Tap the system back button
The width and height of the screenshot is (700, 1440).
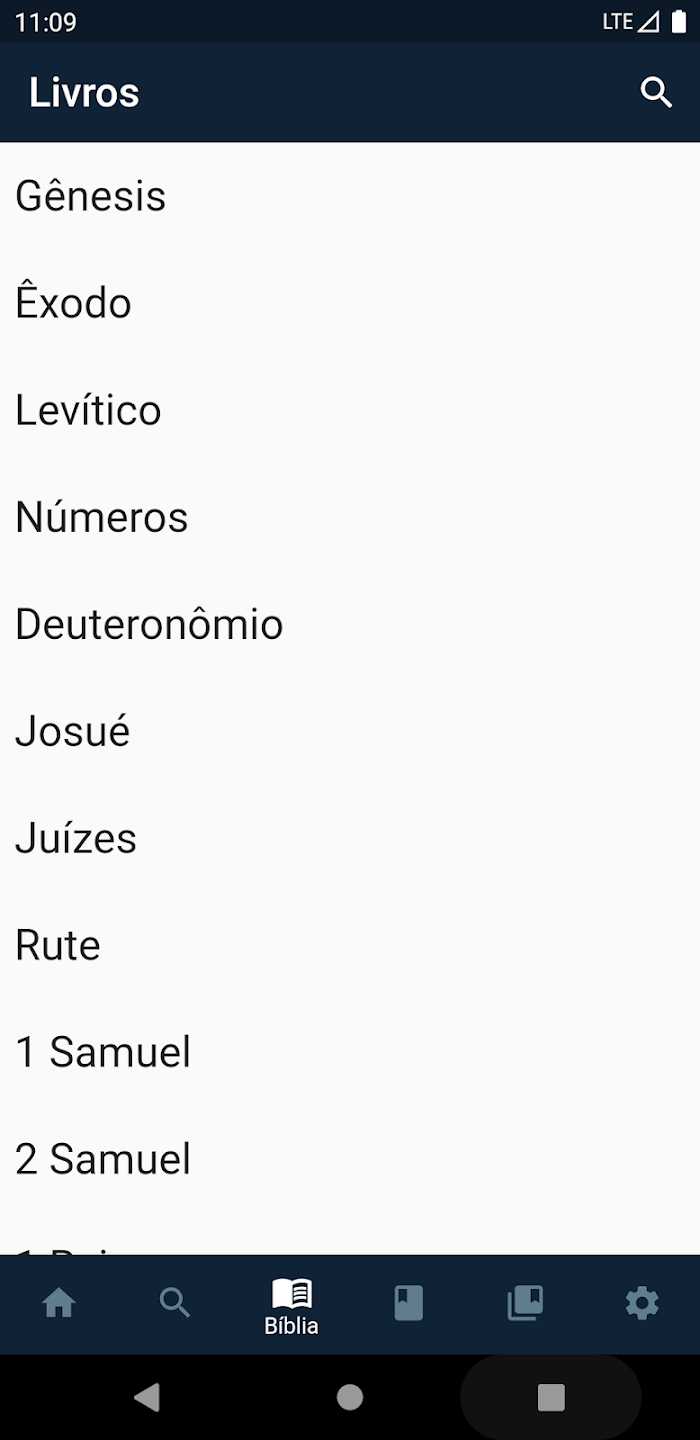(x=147, y=1397)
